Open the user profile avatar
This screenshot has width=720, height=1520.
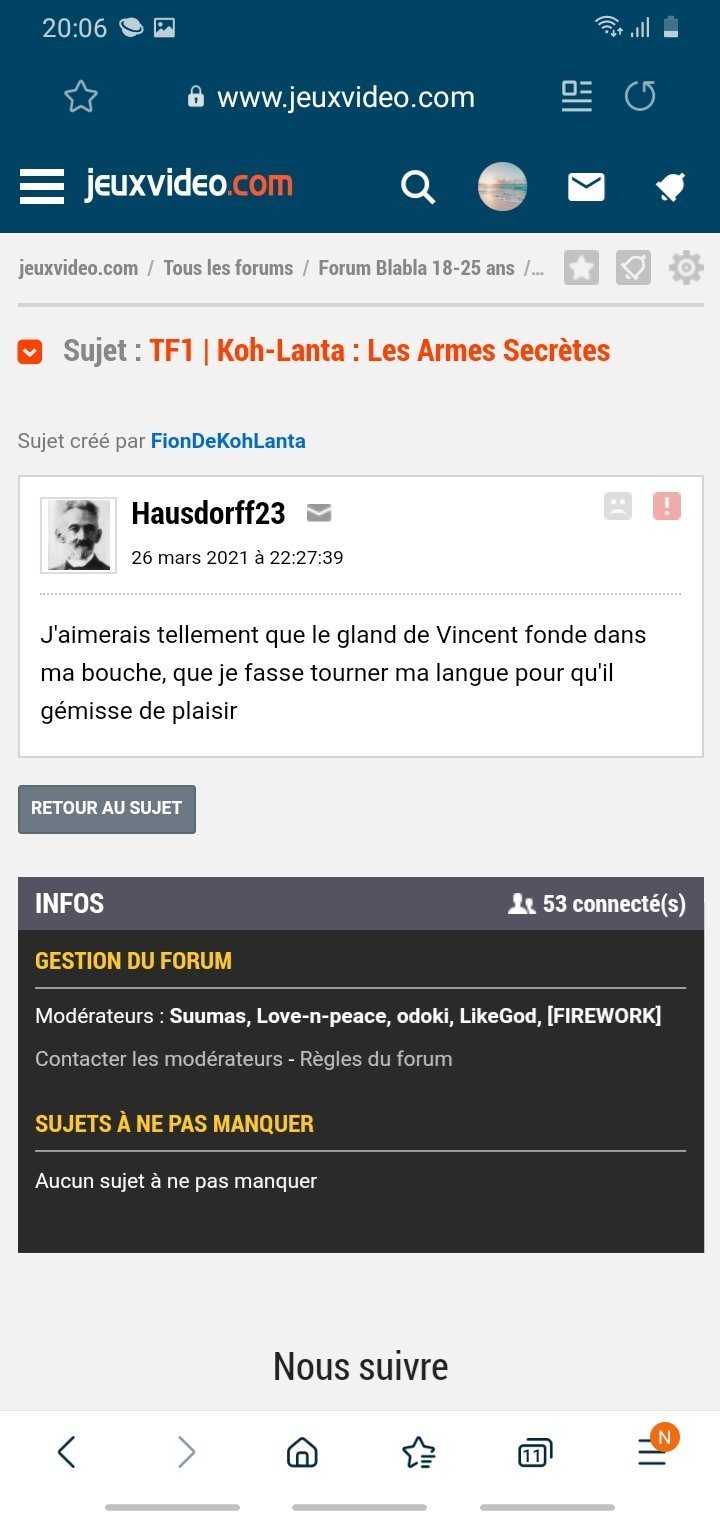(502, 186)
